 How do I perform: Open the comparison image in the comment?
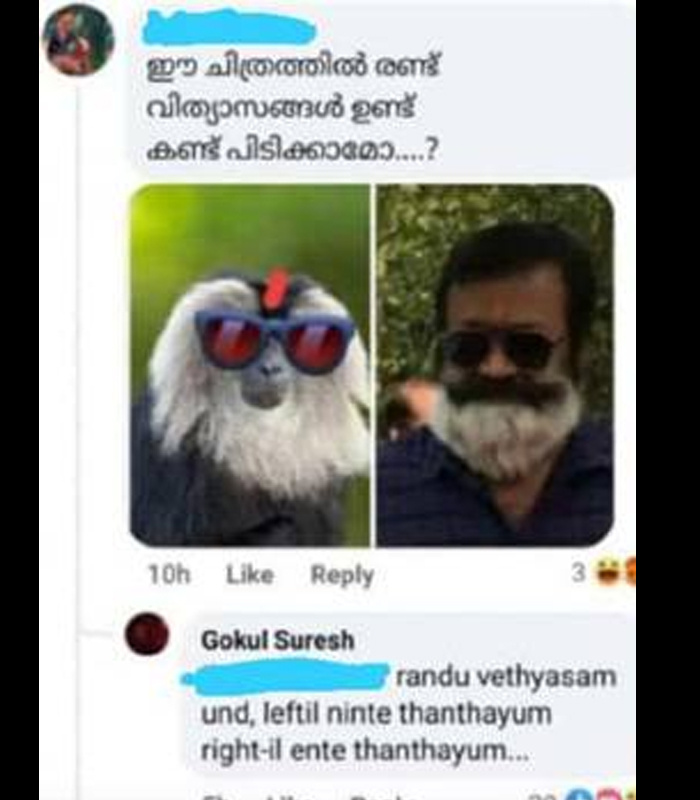[371, 365]
